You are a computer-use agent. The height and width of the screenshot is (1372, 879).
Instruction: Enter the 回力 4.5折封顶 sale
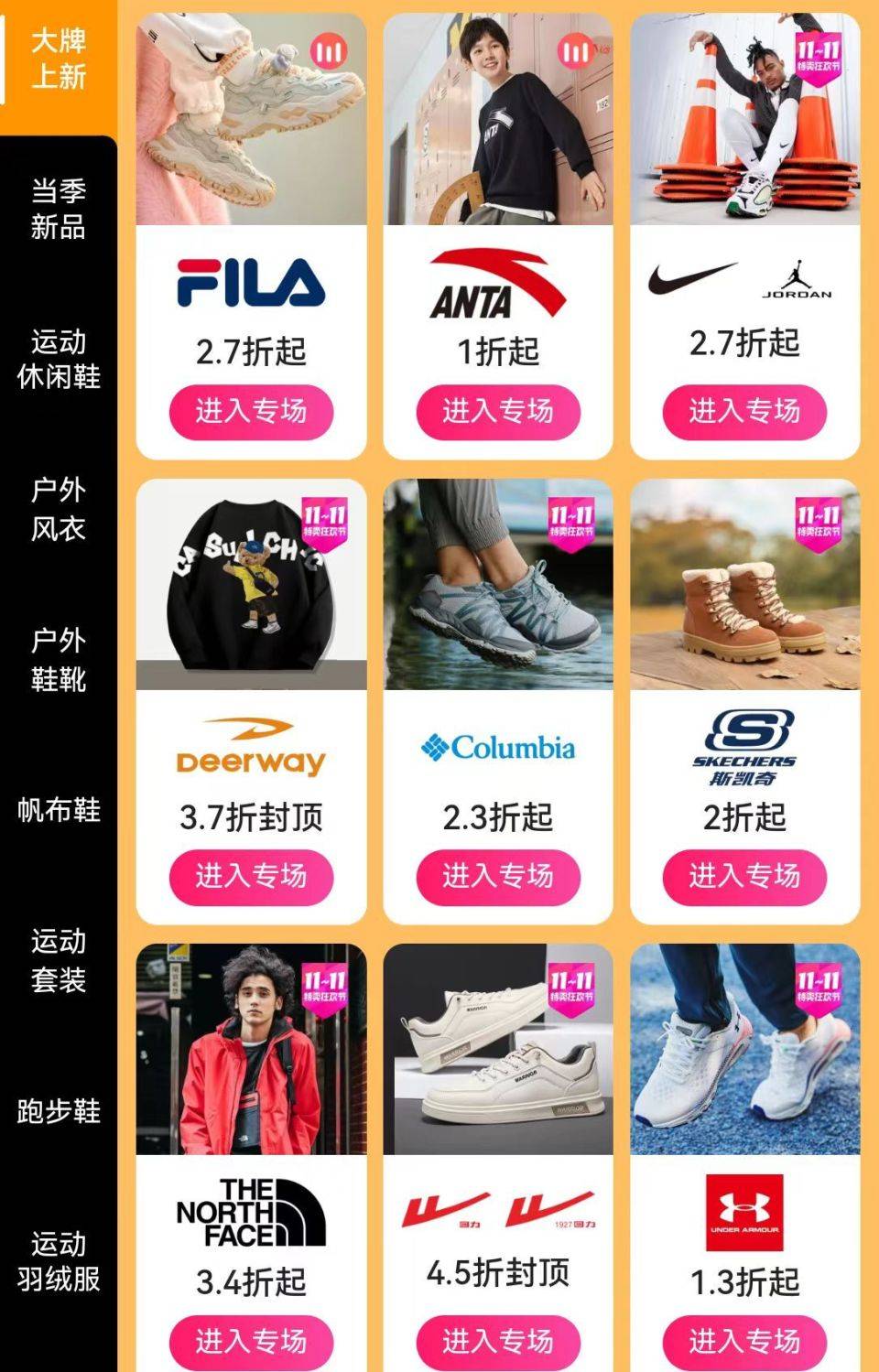[x=498, y=1342]
